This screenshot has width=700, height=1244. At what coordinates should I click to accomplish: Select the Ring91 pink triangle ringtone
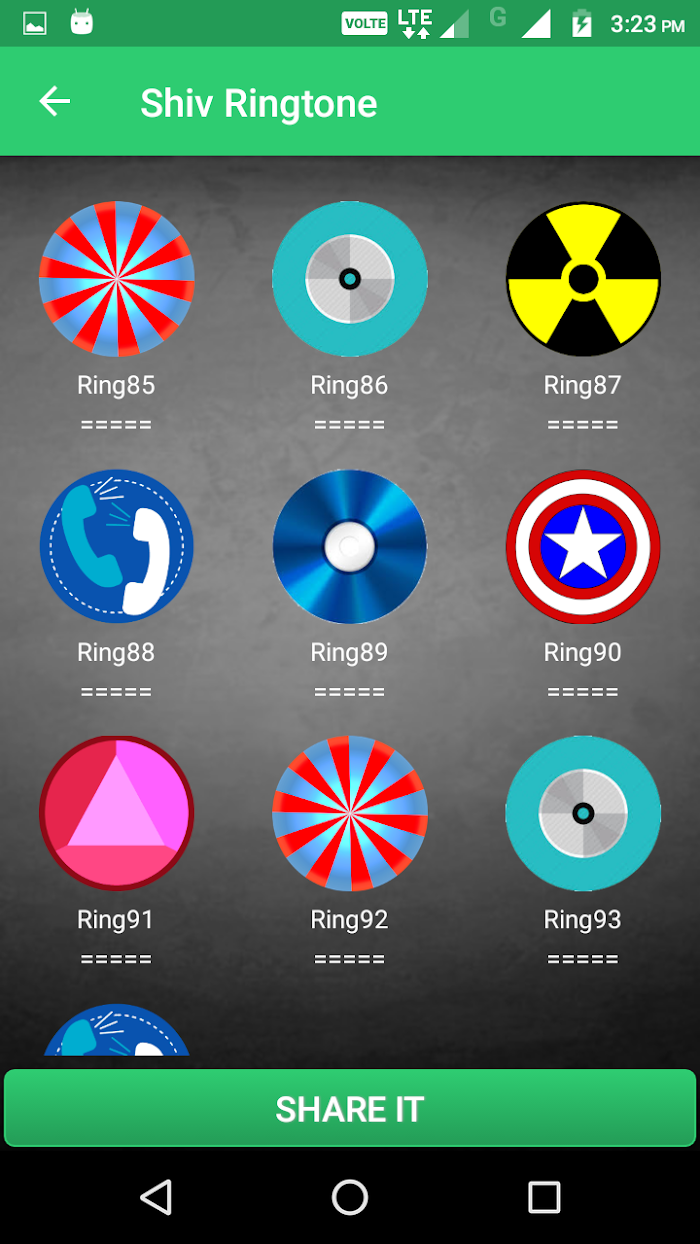click(116, 813)
